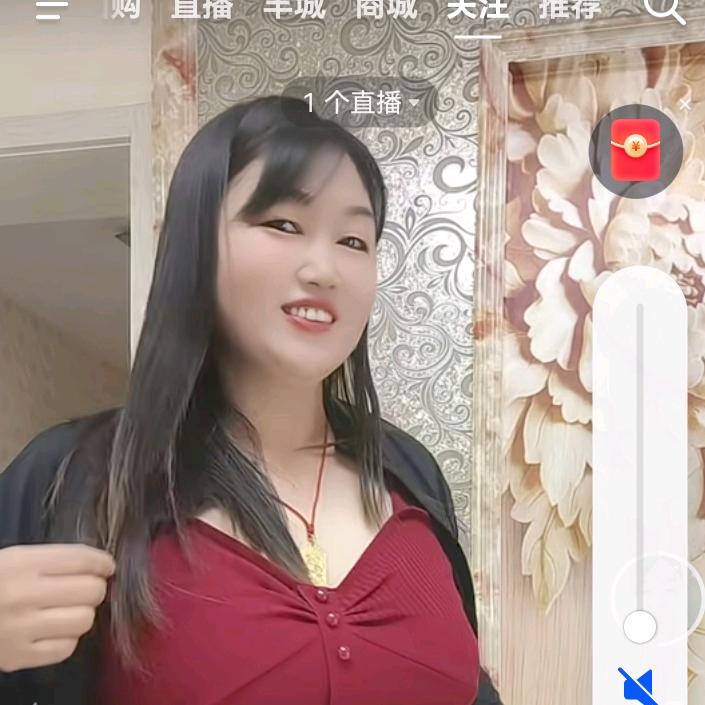The width and height of the screenshot is (705, 705).
Task: Select the 关注 tab
Action: click(478, 9)
